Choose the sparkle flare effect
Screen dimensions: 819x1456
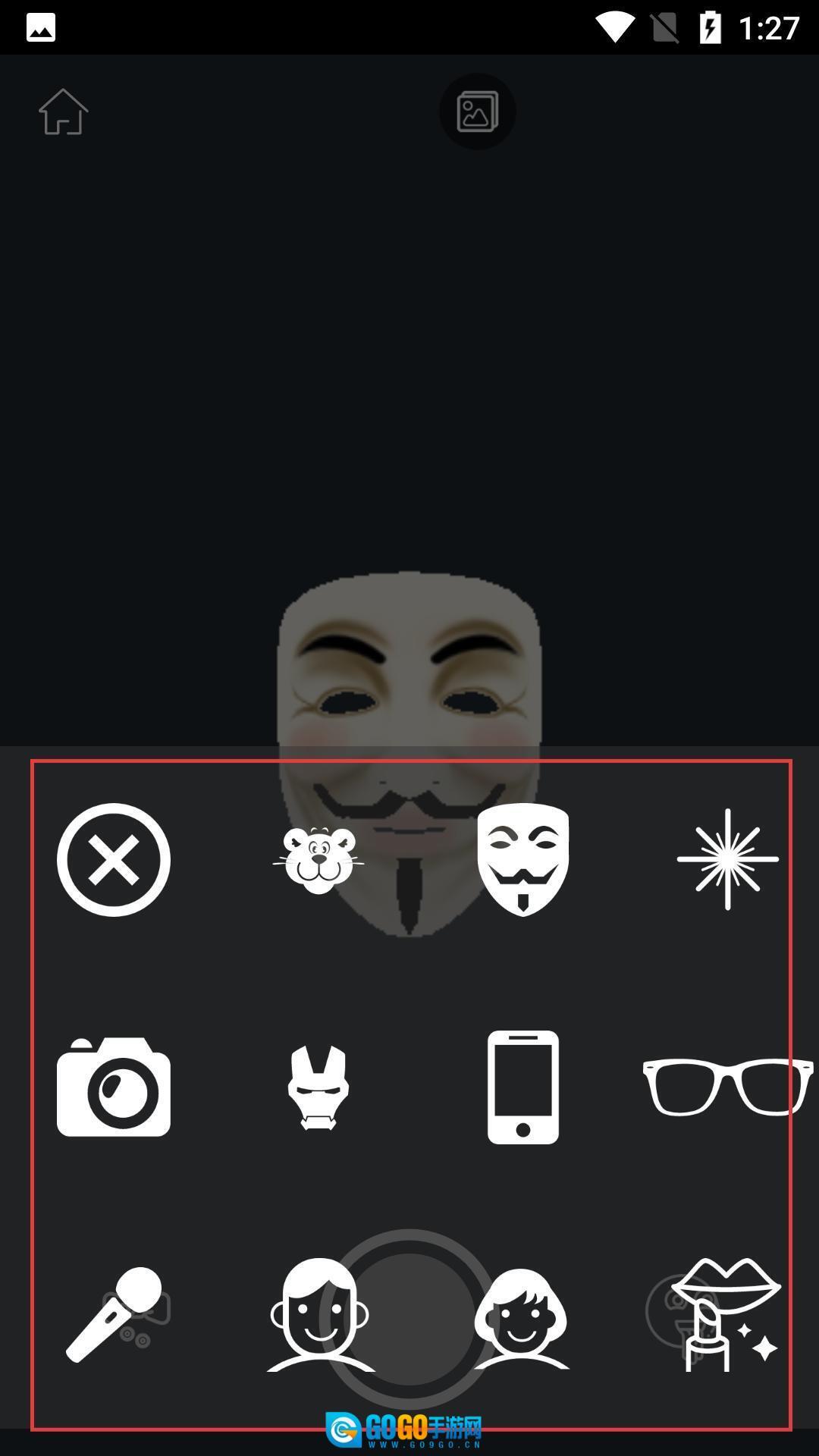point(727,859)
